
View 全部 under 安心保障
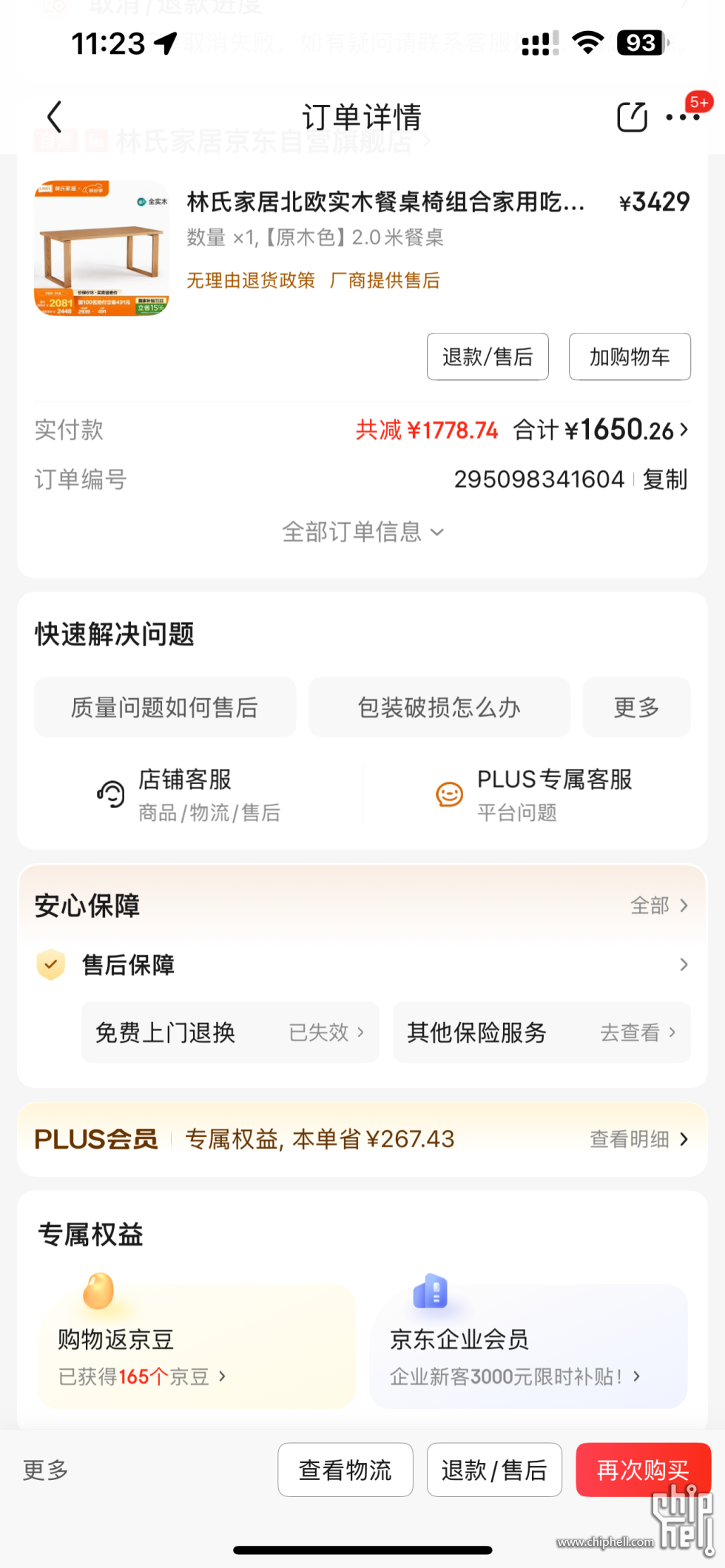point(658,905)
